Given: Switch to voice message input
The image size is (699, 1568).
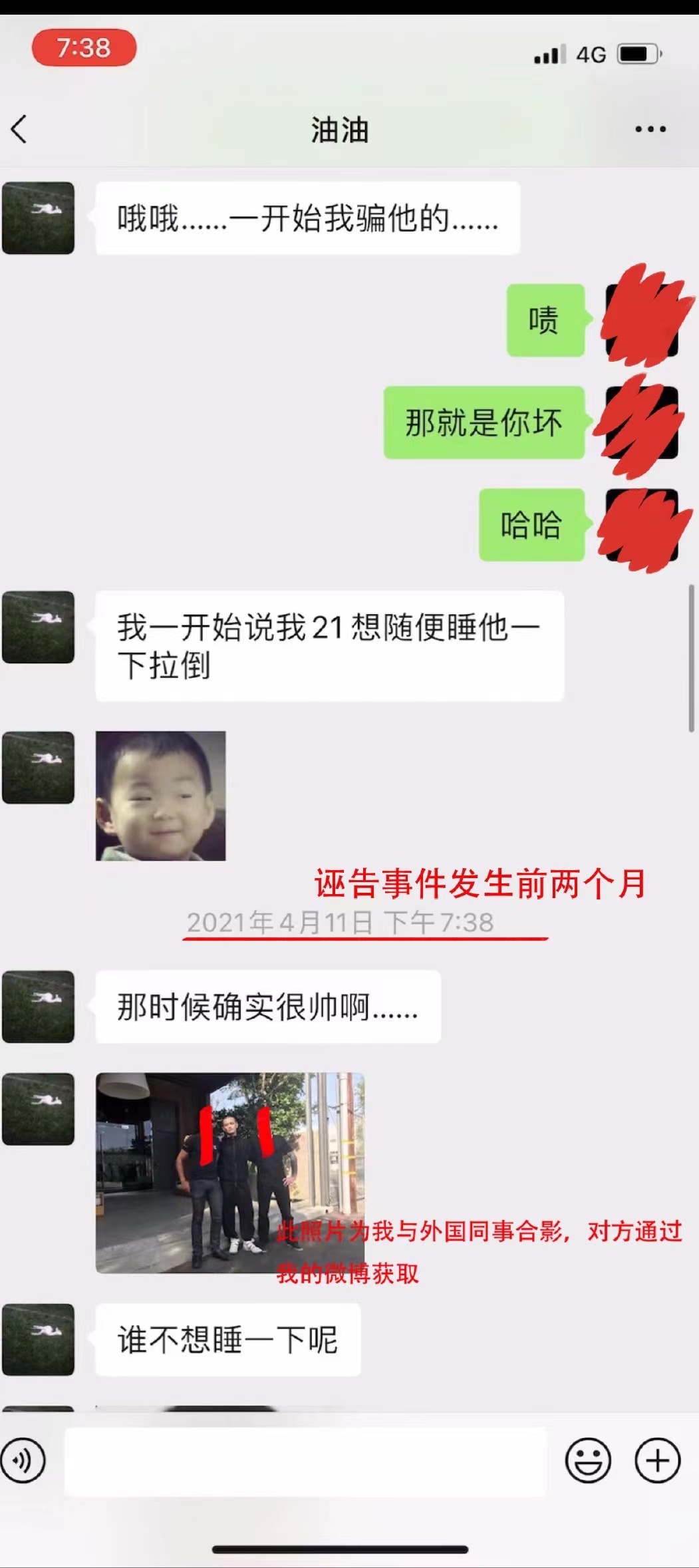Looking at the screenshot, I should coord(23,1461).
